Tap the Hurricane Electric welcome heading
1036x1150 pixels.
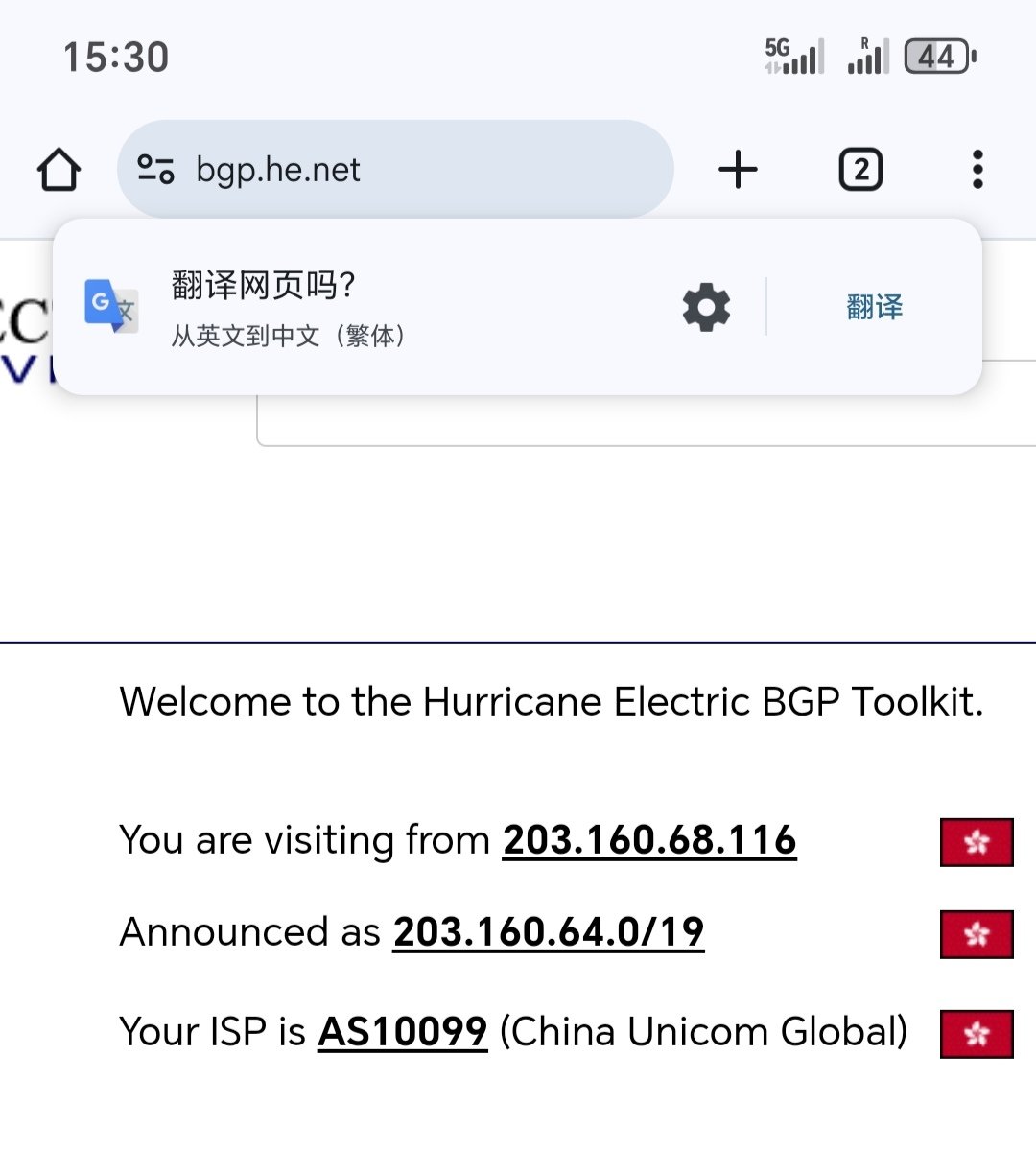pos(551,701)
